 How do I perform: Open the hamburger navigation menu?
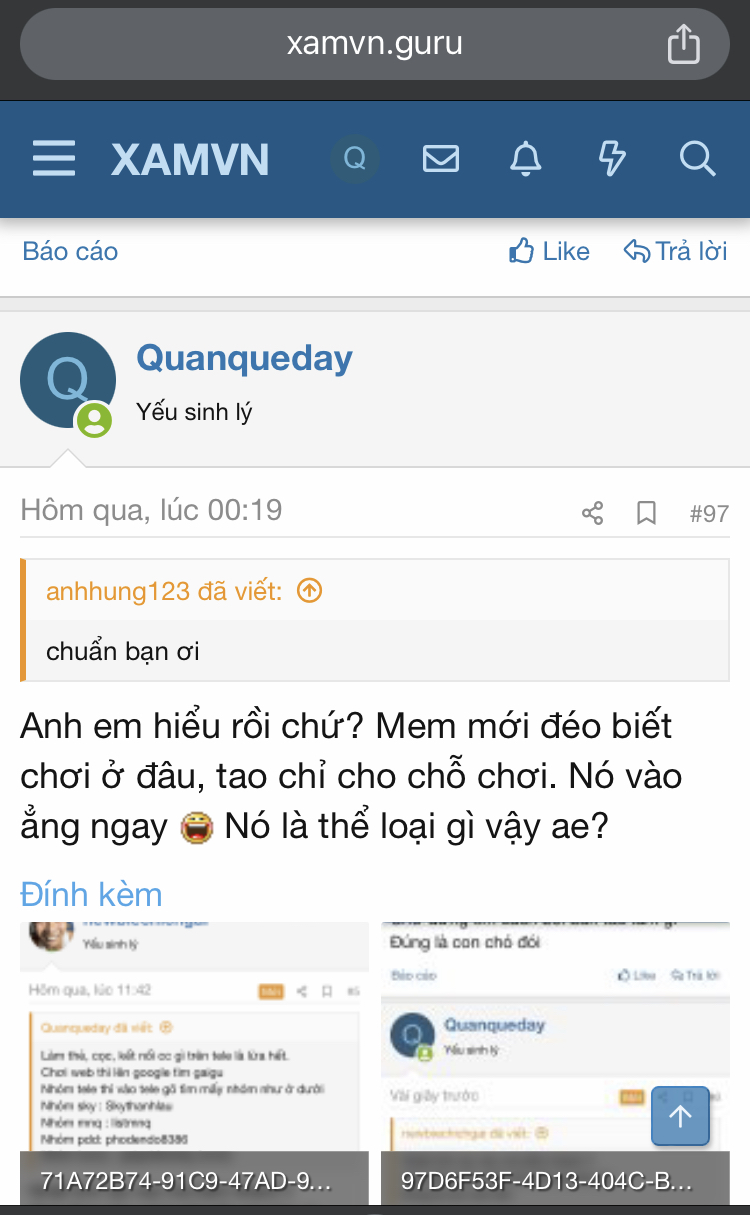point(54,159)
